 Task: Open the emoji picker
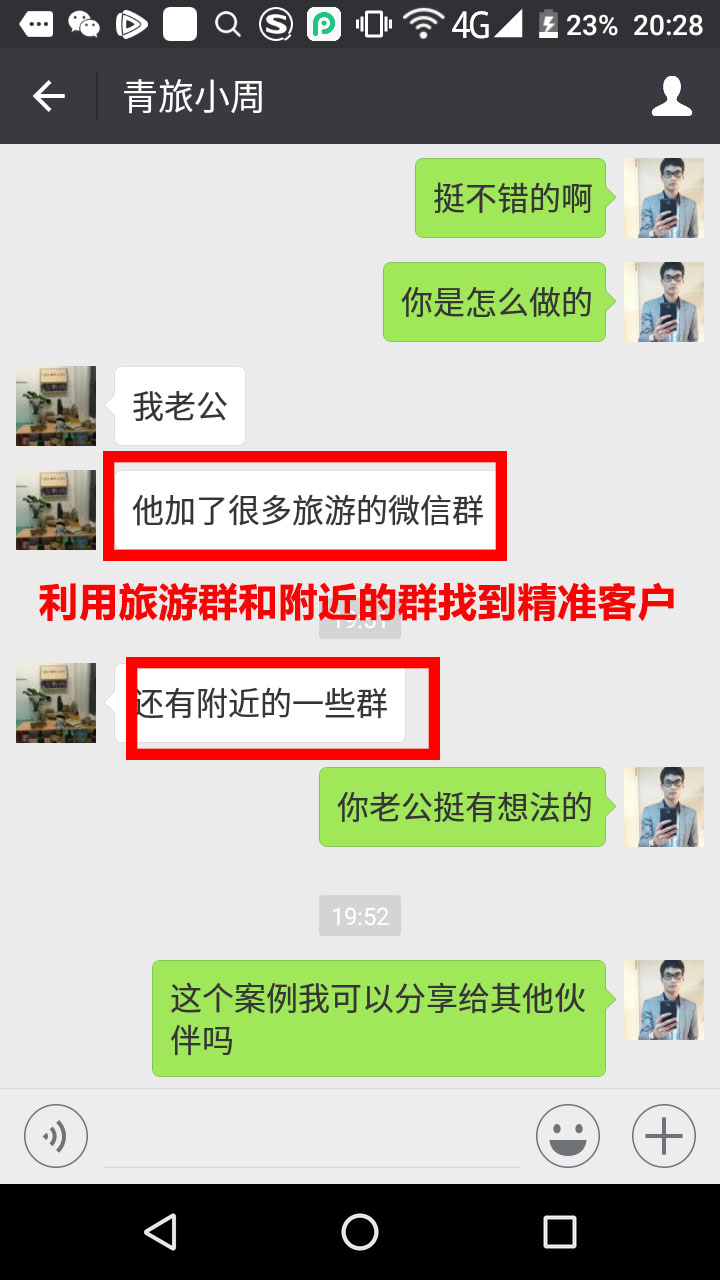pos(567,1136)
